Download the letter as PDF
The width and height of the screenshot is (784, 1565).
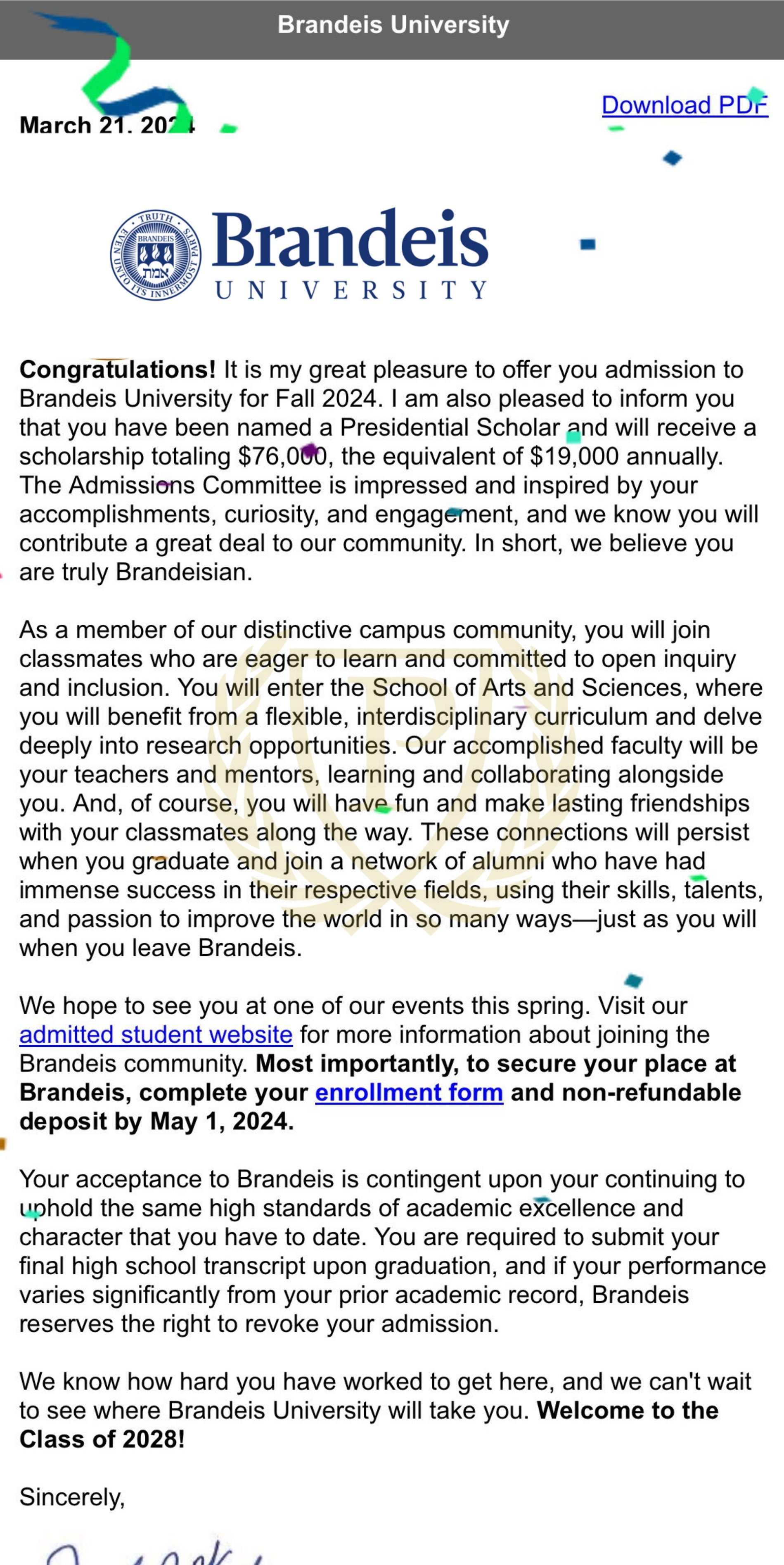coord(685,105)
